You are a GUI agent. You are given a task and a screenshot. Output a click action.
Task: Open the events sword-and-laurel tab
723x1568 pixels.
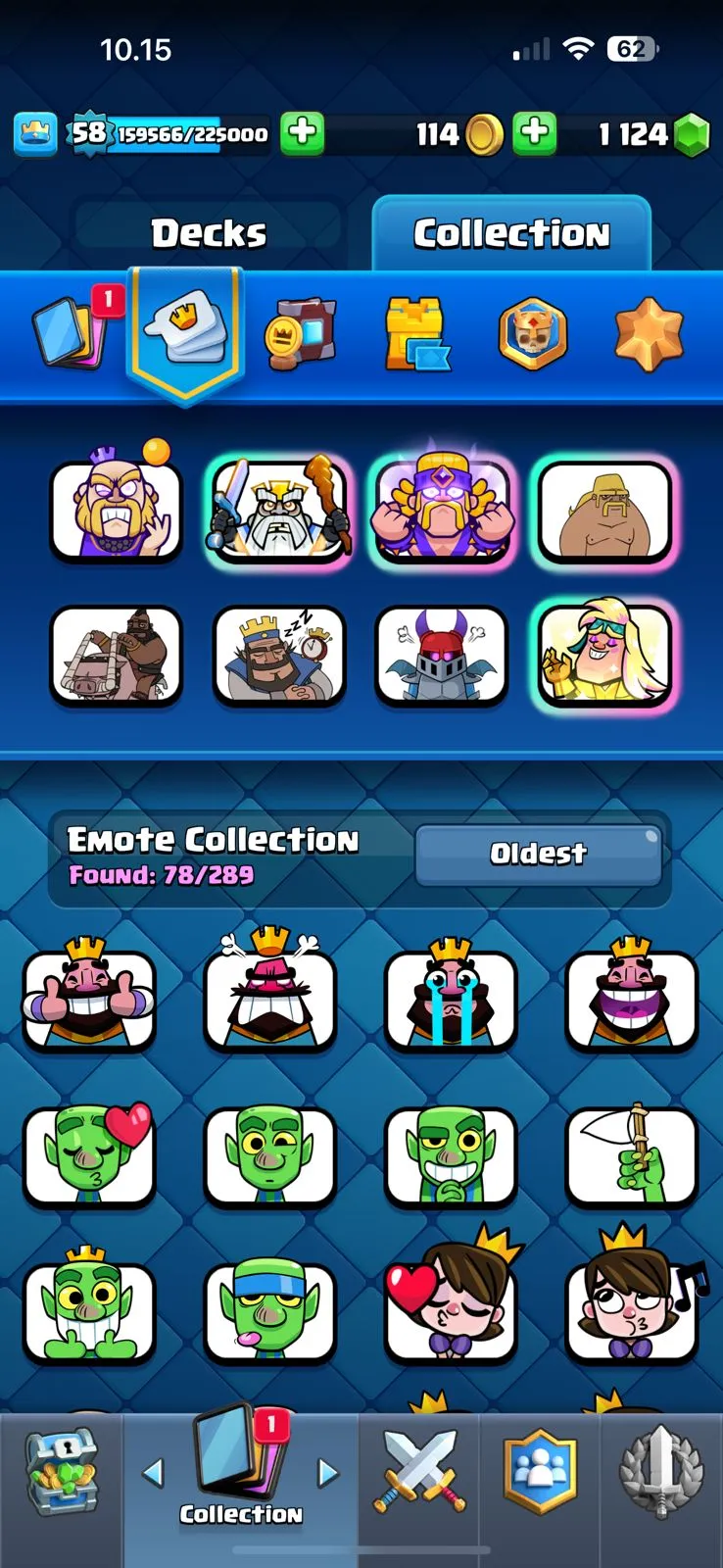(x=661, y=1472)
